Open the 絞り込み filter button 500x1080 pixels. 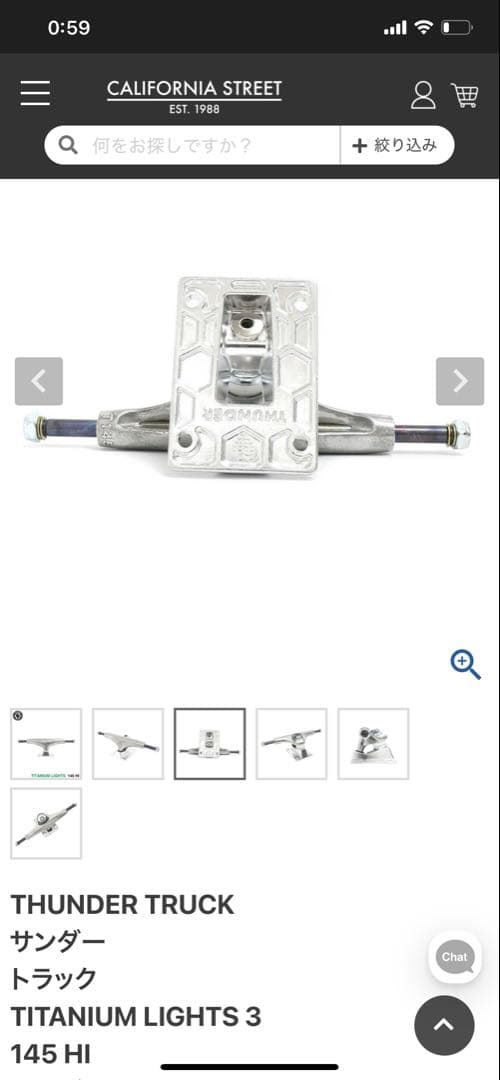click(397, 145)
